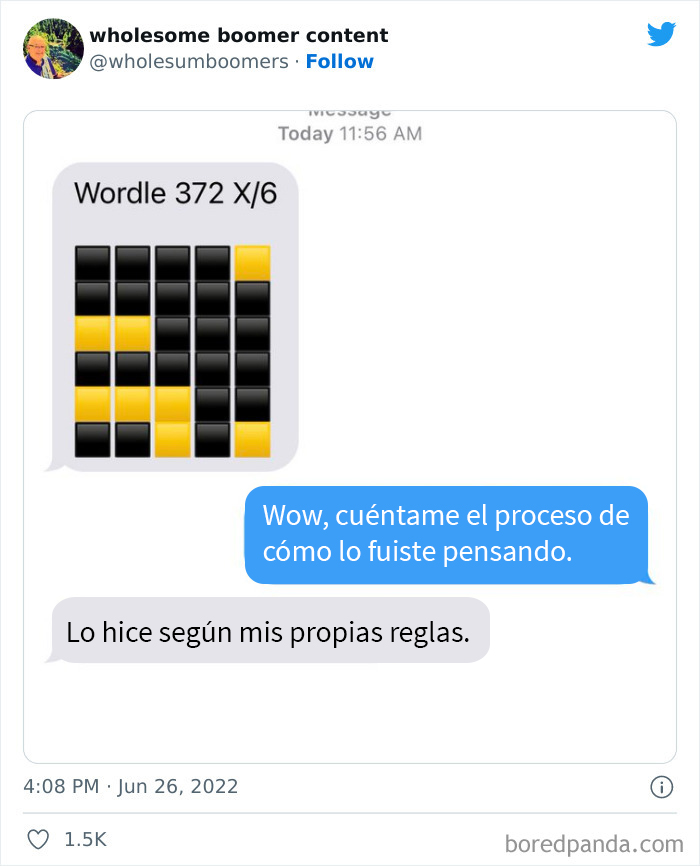Open the Wordle message screenshot image
Image resolution: width=700 pixels, height=866 pixels.
point(349,436)
